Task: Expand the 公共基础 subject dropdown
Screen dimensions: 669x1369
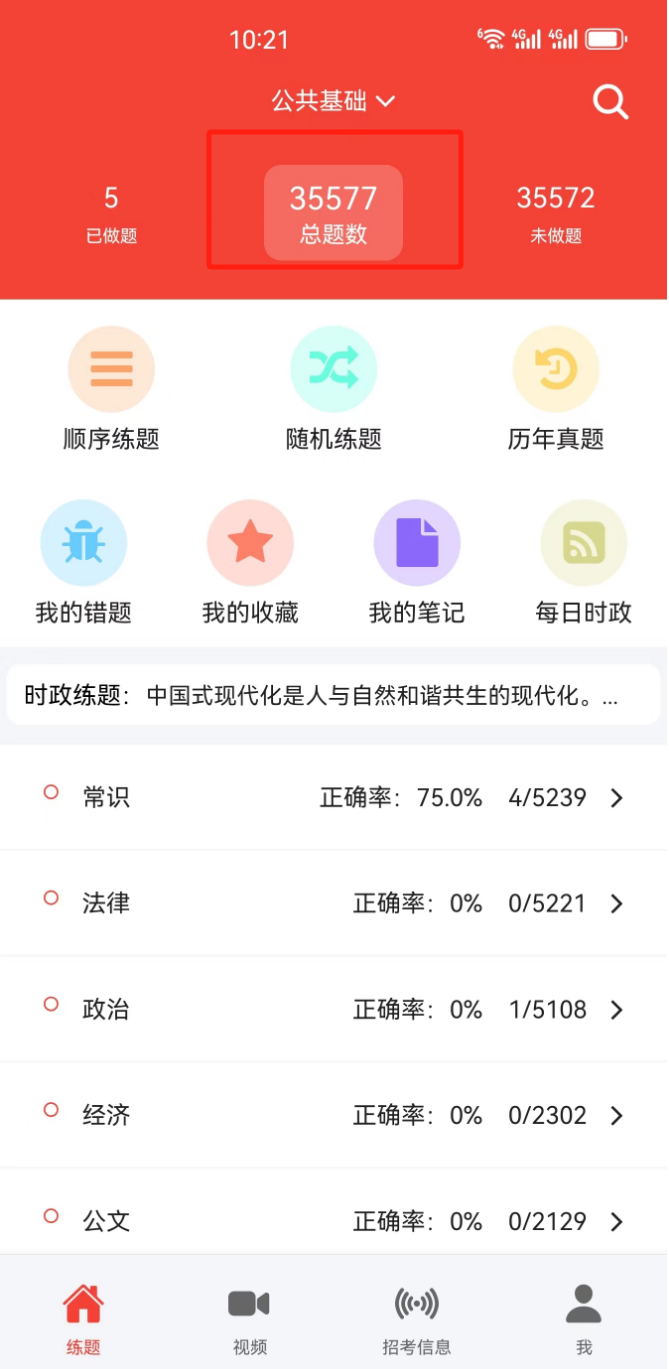Action: tap(334, 101)
